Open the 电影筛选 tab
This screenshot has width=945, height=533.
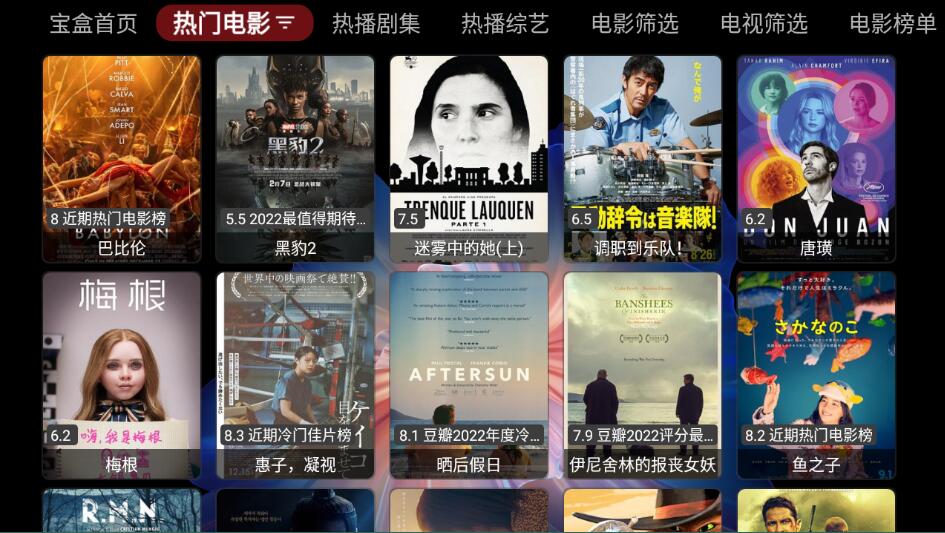(x=634, y=23)
